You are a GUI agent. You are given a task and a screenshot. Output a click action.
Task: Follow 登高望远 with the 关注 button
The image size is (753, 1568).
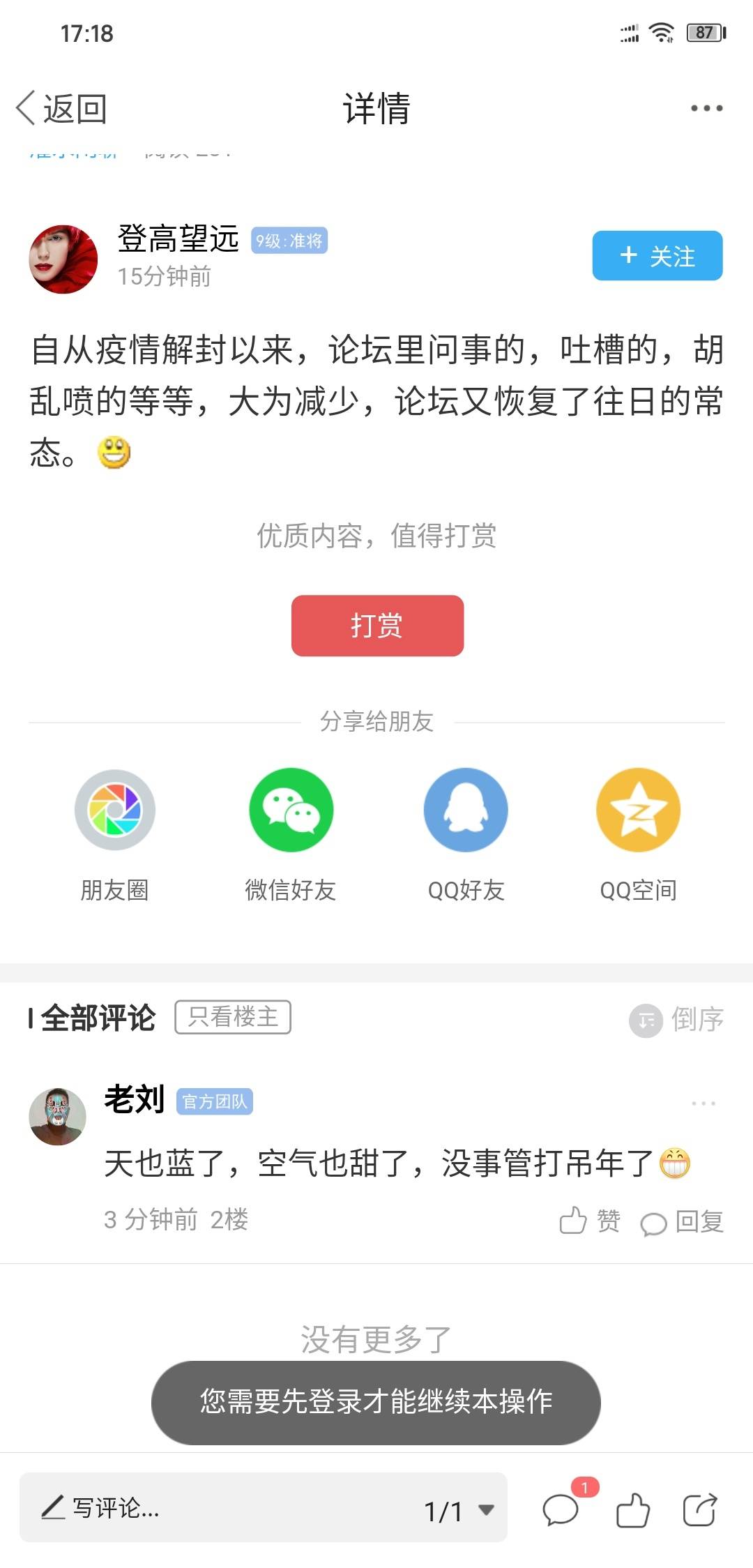(x=657, y=256)
